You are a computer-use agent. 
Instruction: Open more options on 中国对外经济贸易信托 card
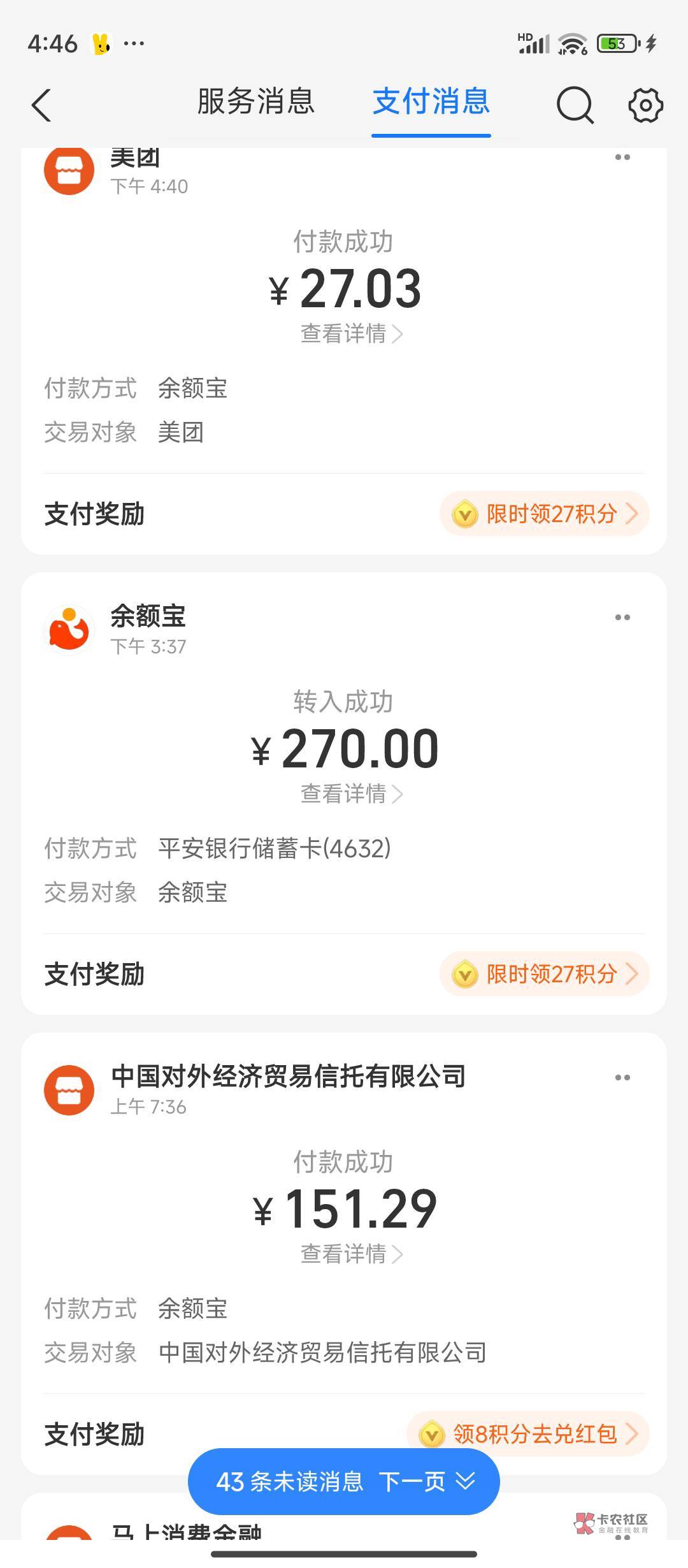tap(622, 1077)
